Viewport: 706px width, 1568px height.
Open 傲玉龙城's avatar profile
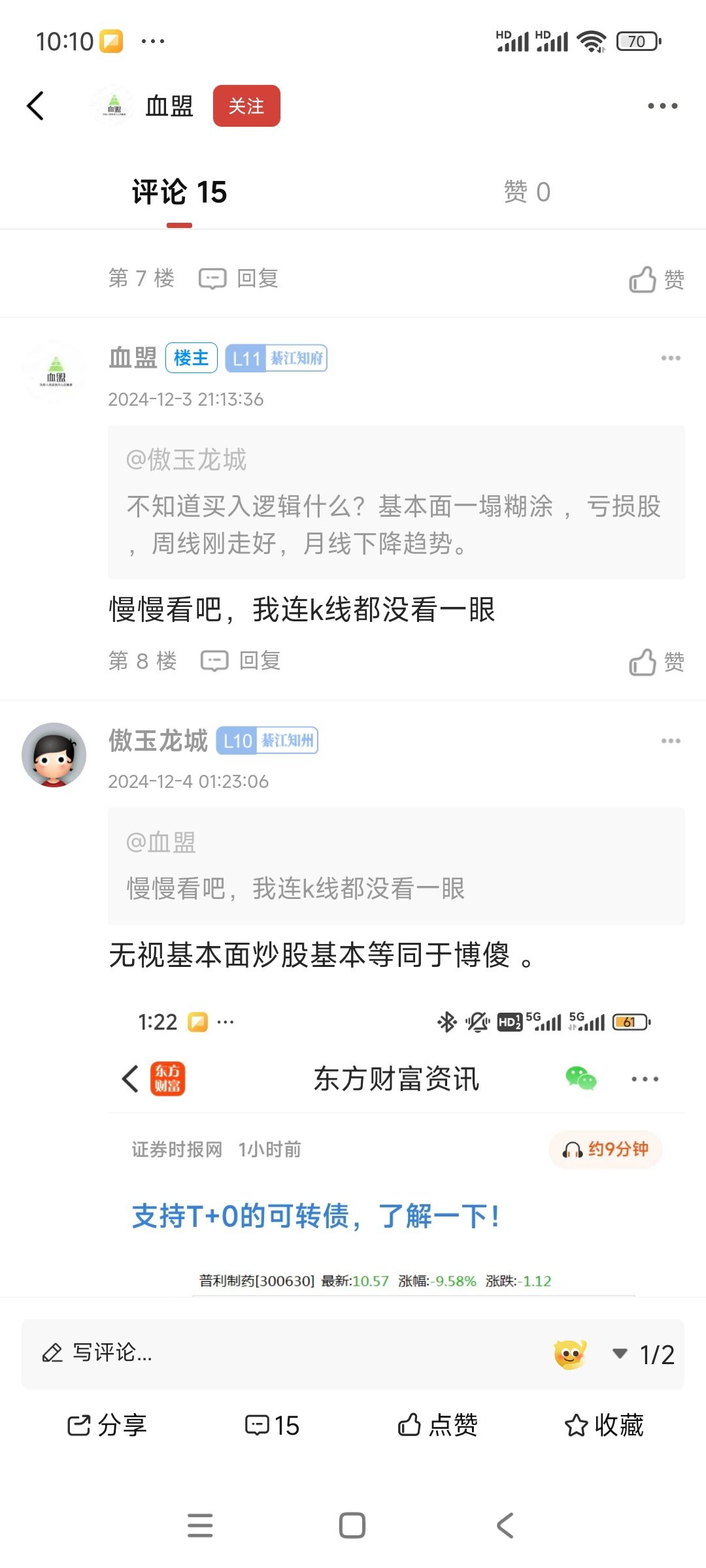click(x=54, y=755)
